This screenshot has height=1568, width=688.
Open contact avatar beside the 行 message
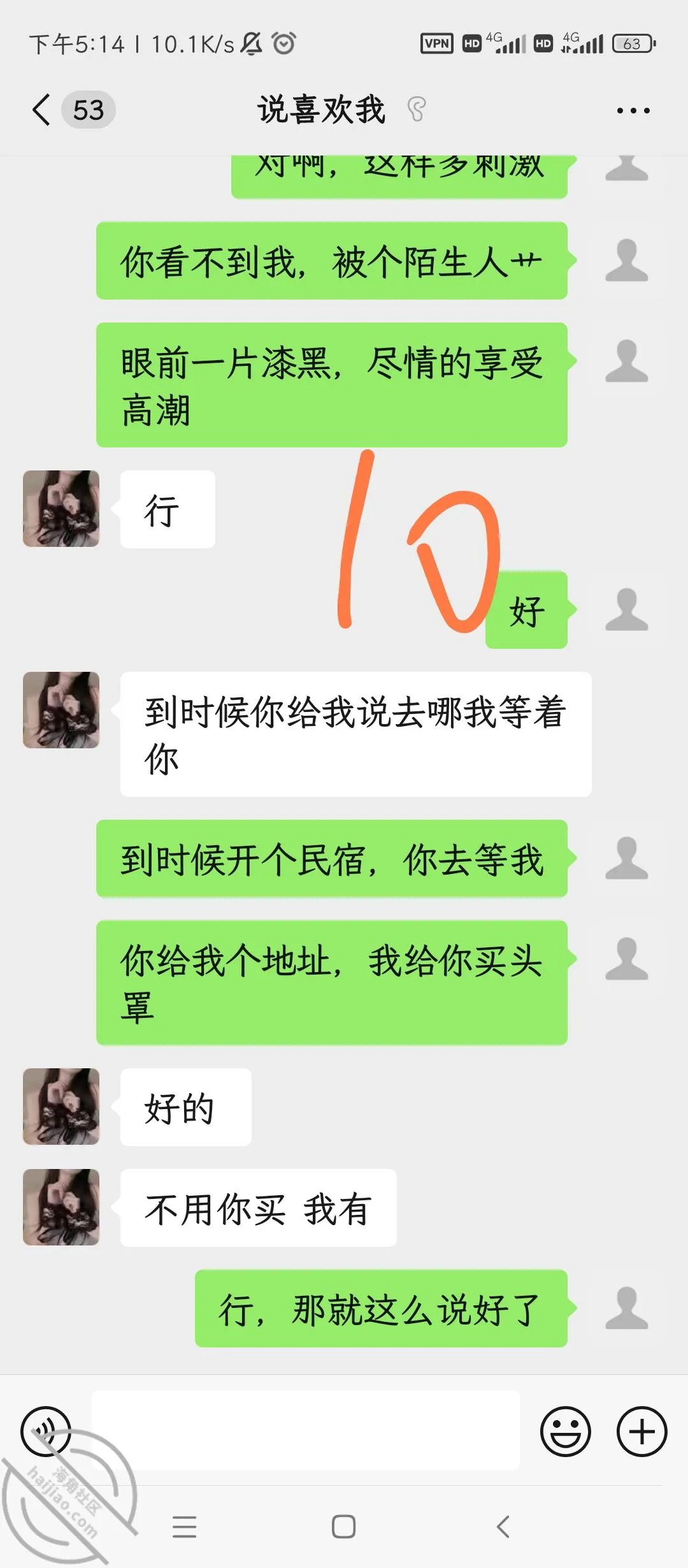point(61,509)
